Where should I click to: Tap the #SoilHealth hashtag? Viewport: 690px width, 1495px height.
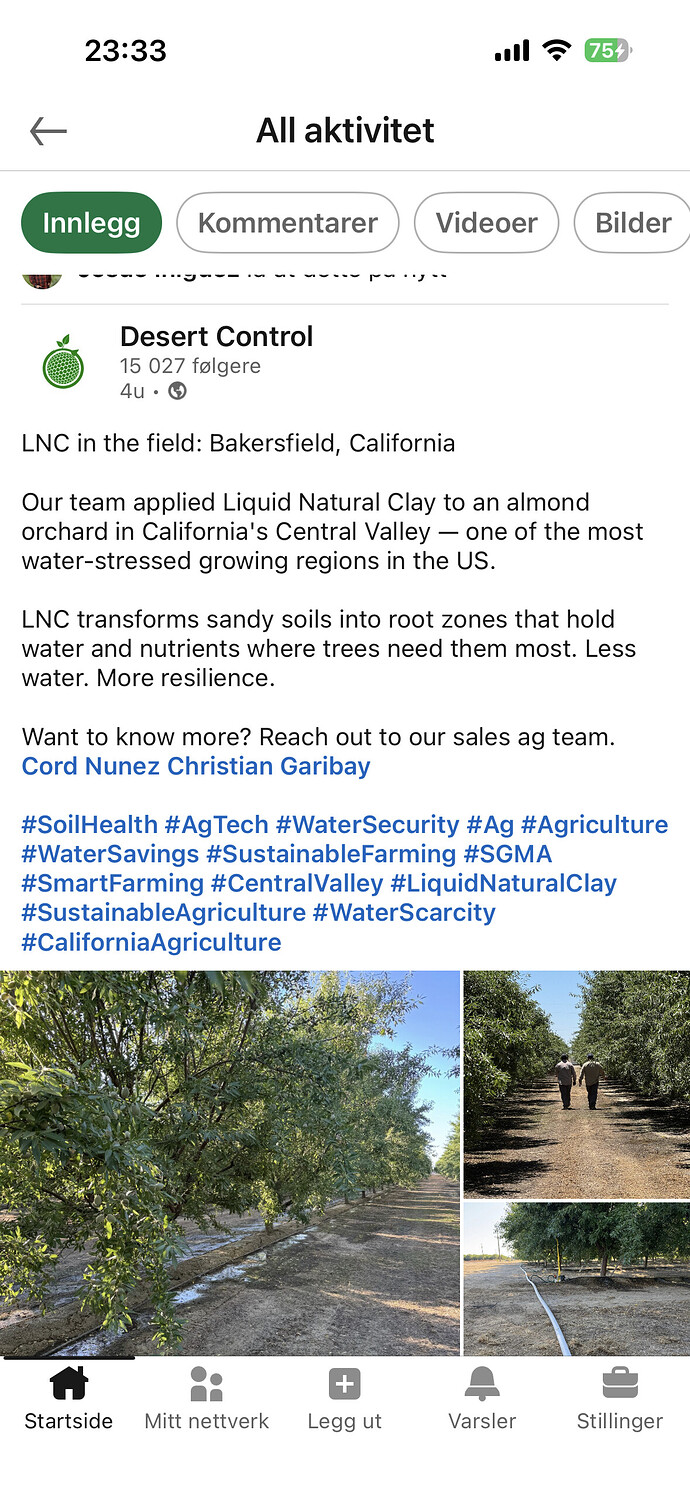pyautogui.click(x=90, y=825)
